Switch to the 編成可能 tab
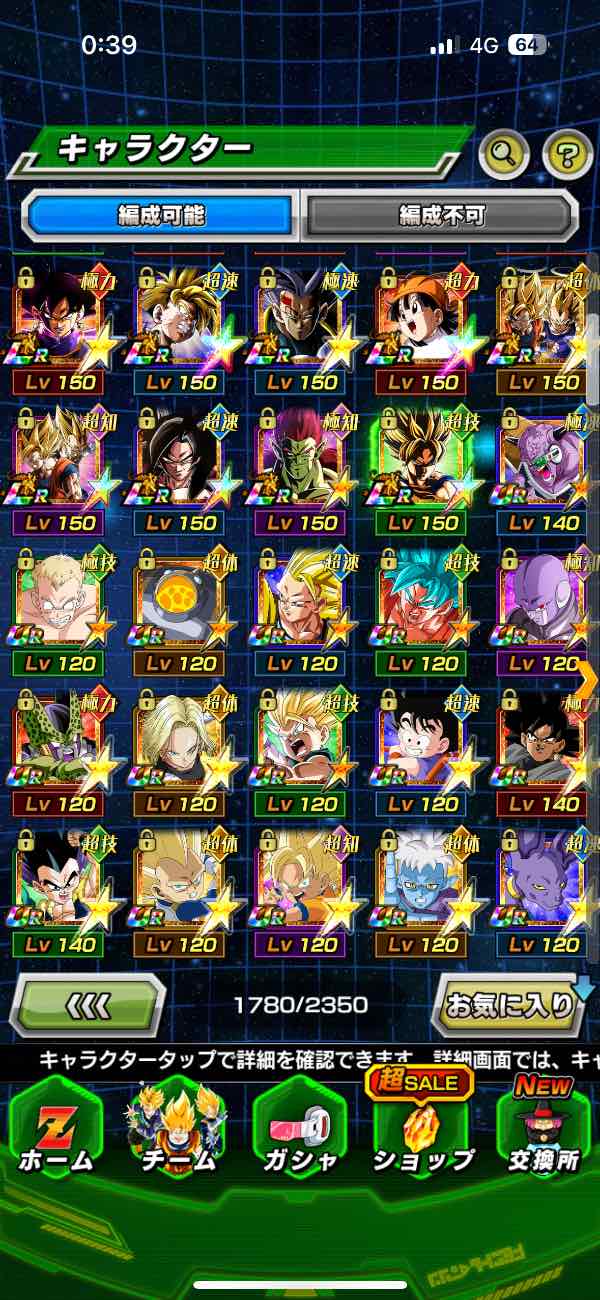Viewport: 600px width, 1300px height. (160, 214)
